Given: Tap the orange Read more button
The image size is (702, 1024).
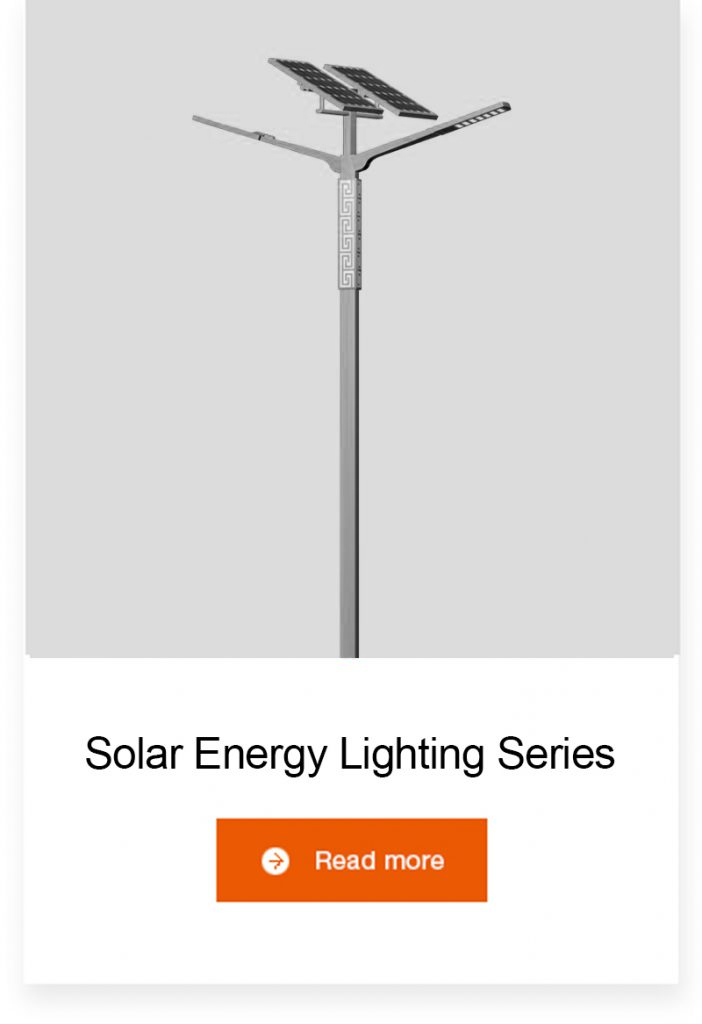Looking at the screenshot, I should (x=351, y=860).
